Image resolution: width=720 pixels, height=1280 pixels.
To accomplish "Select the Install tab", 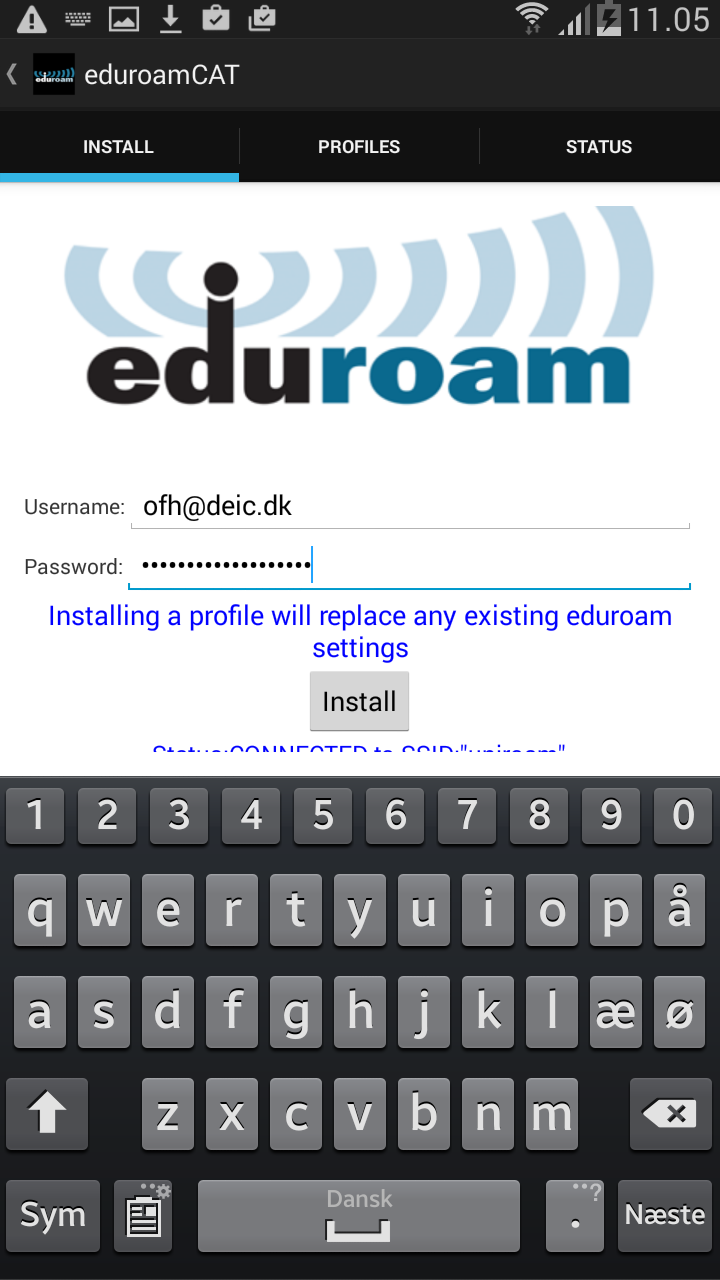I will 118,147.
